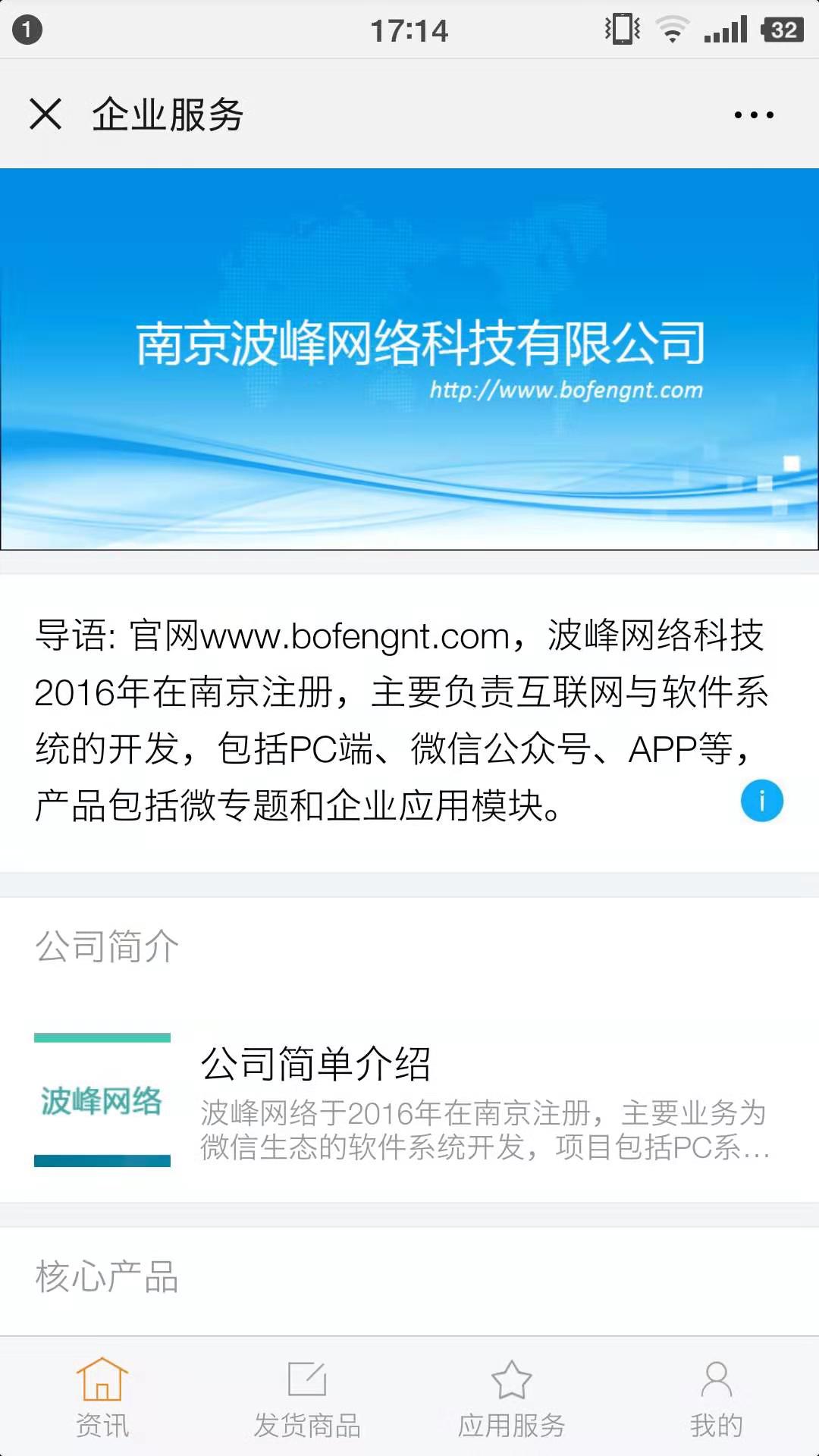The height and width of the screenshot is (1456, 819).
Task: Open the 公司简单介绍 article
Action: [409, 1100]
